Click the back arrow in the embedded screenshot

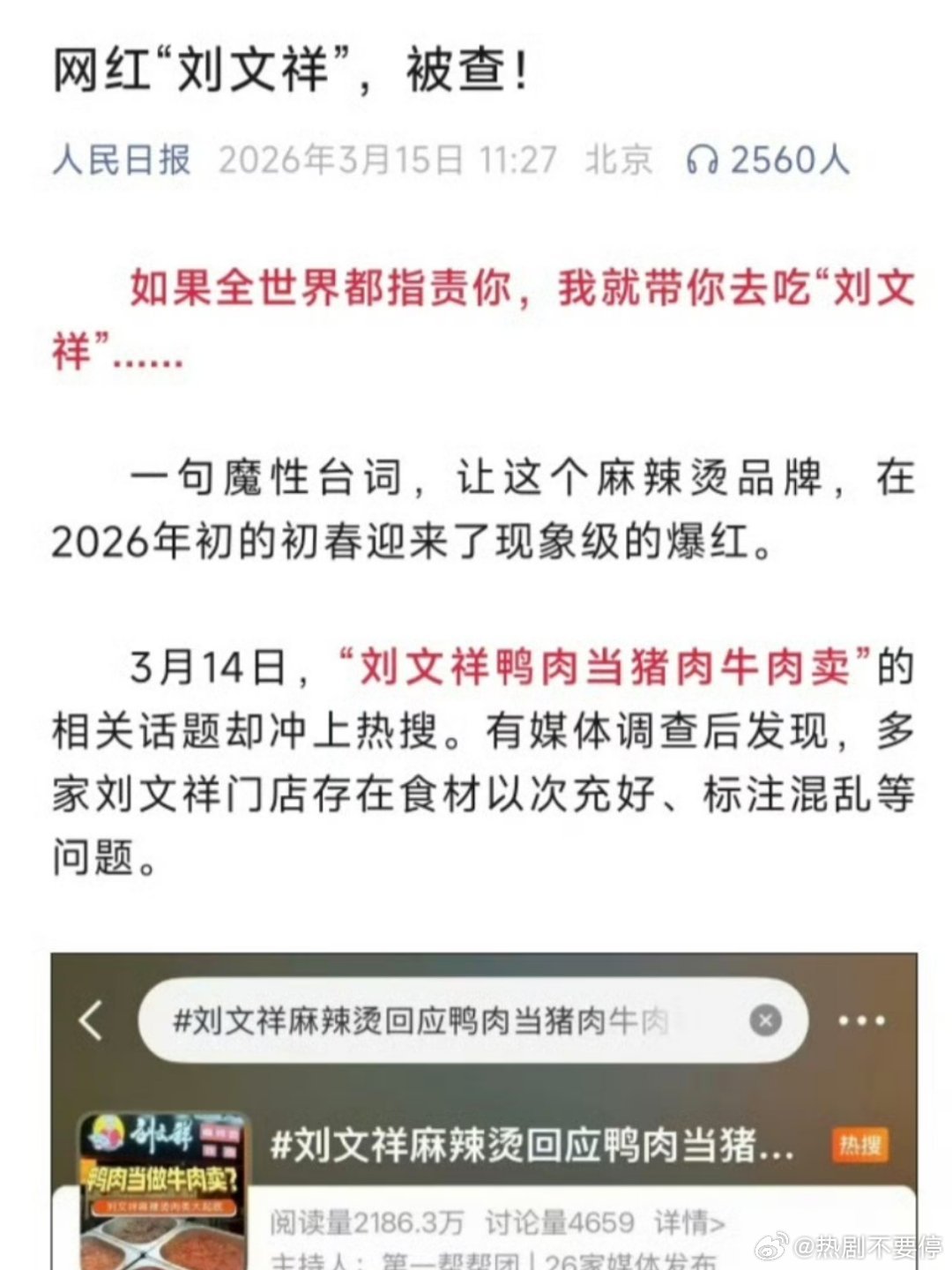coord(91,1020)
